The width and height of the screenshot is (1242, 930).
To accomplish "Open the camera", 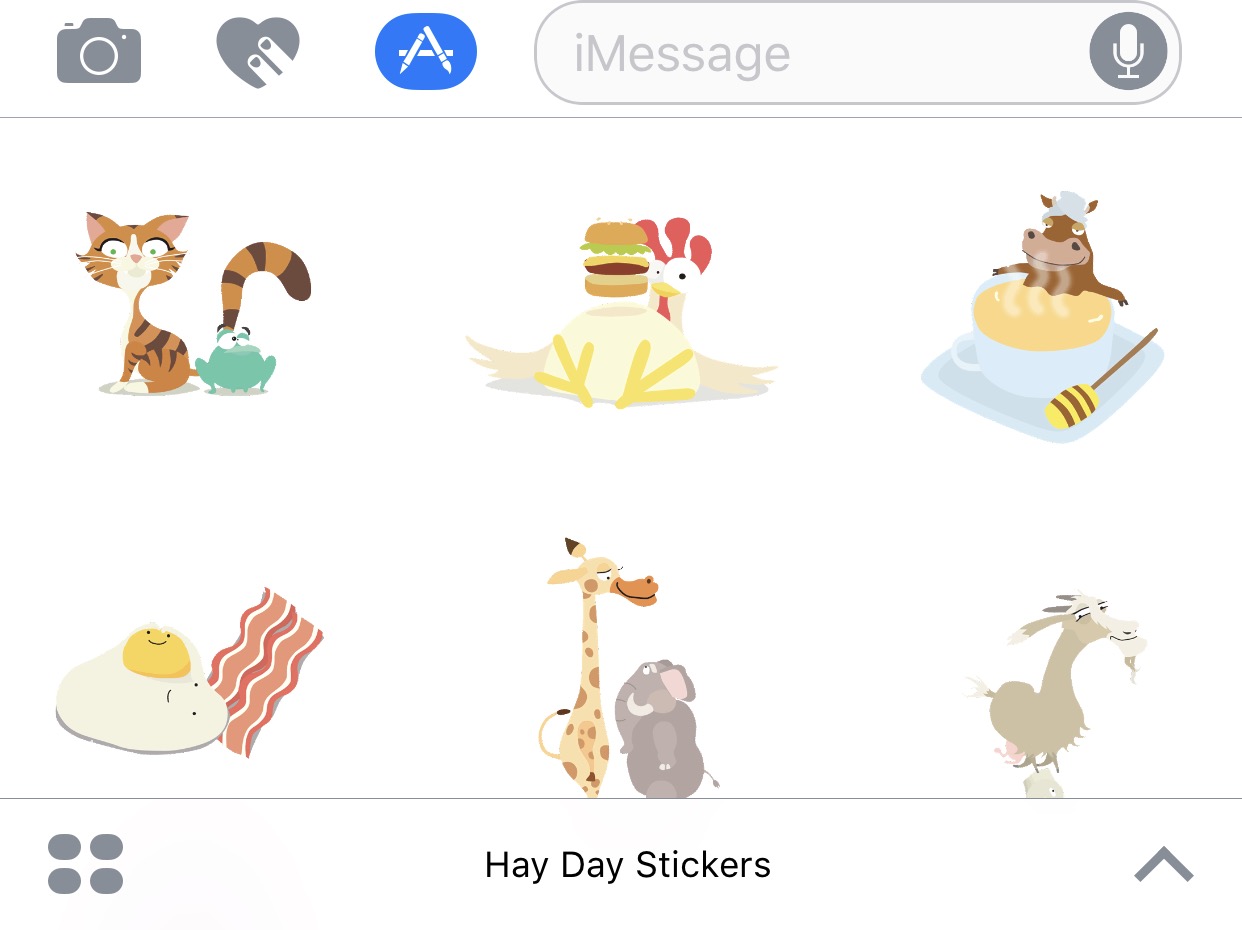I will [x=98, y=52].
